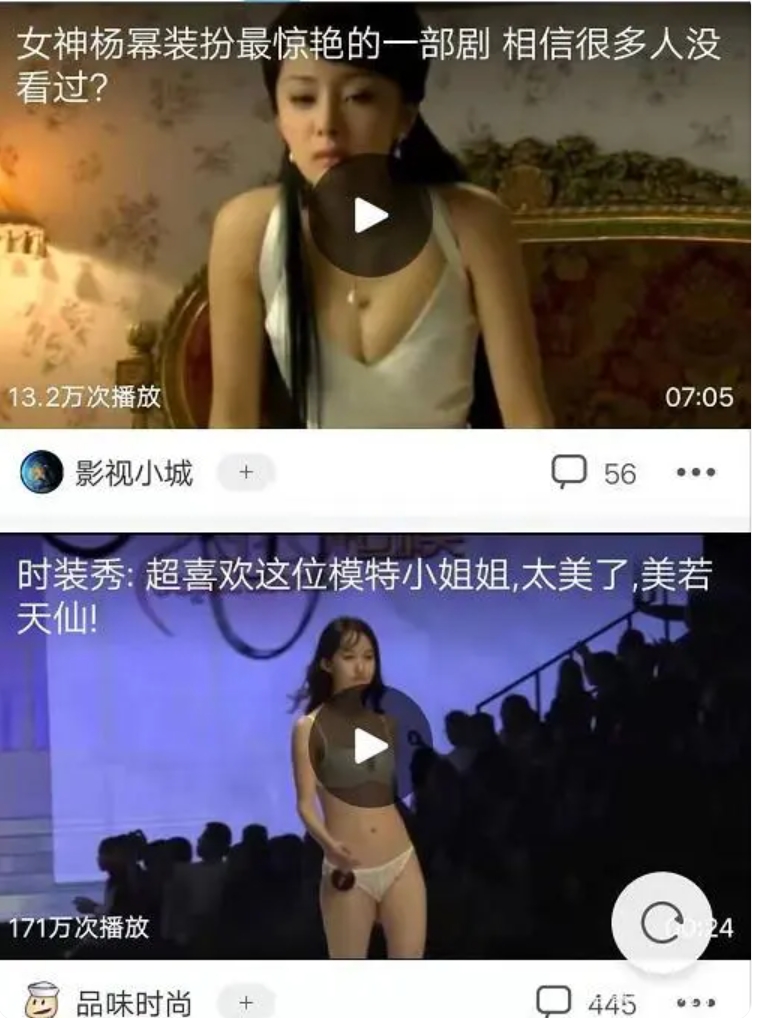Follow 品味时尚 with the plus button
Viewport: 760px width, 1018px height.
pyautogui.click(x=245, y=1001)
